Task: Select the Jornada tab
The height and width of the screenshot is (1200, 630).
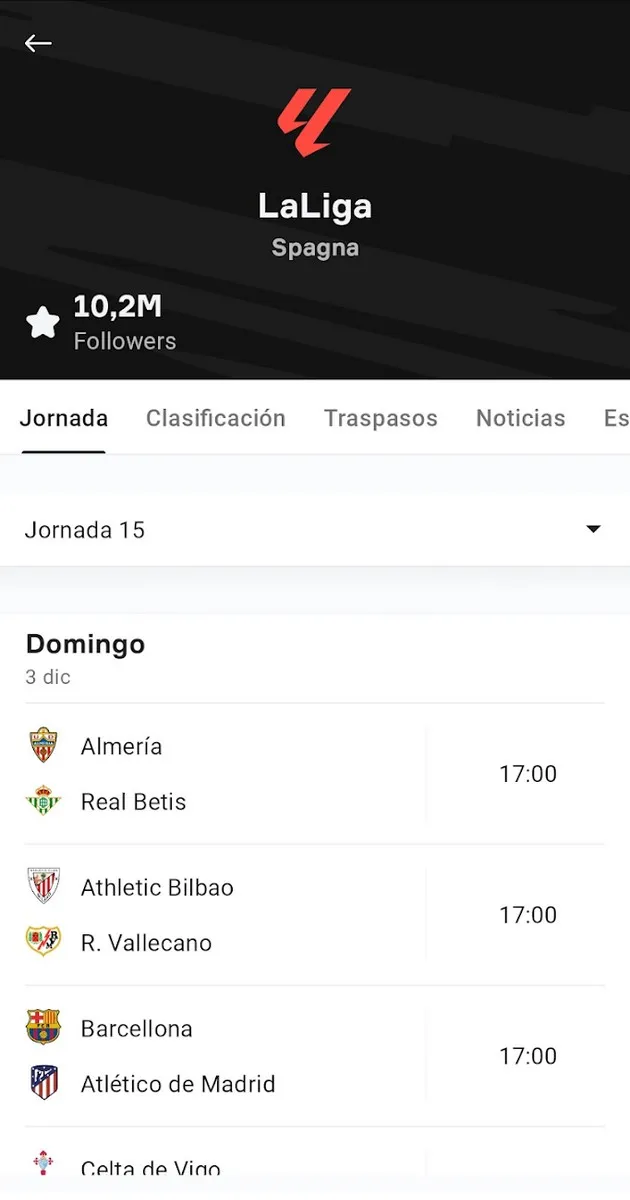Action: 64,418
